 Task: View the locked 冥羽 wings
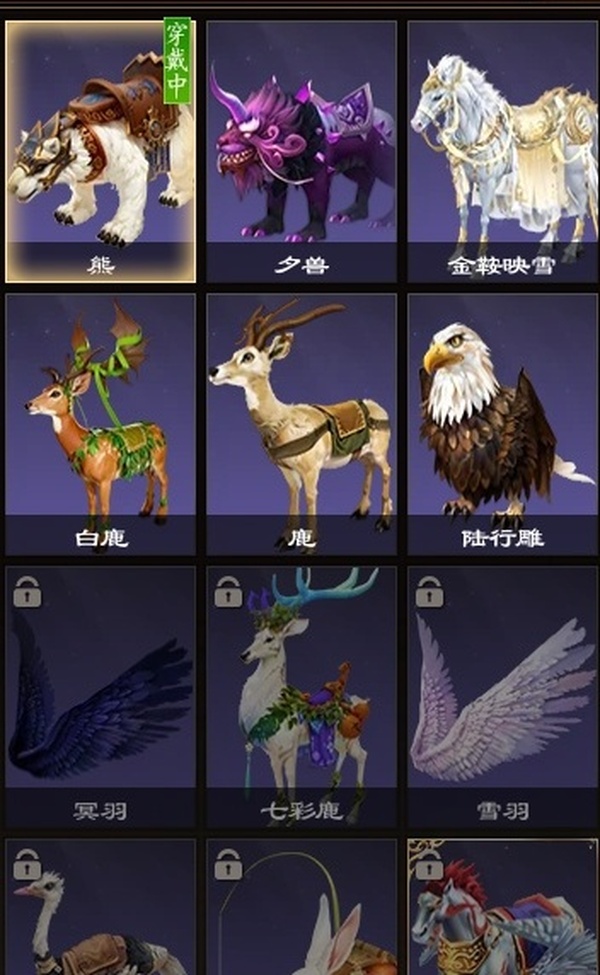coord(100,696)
